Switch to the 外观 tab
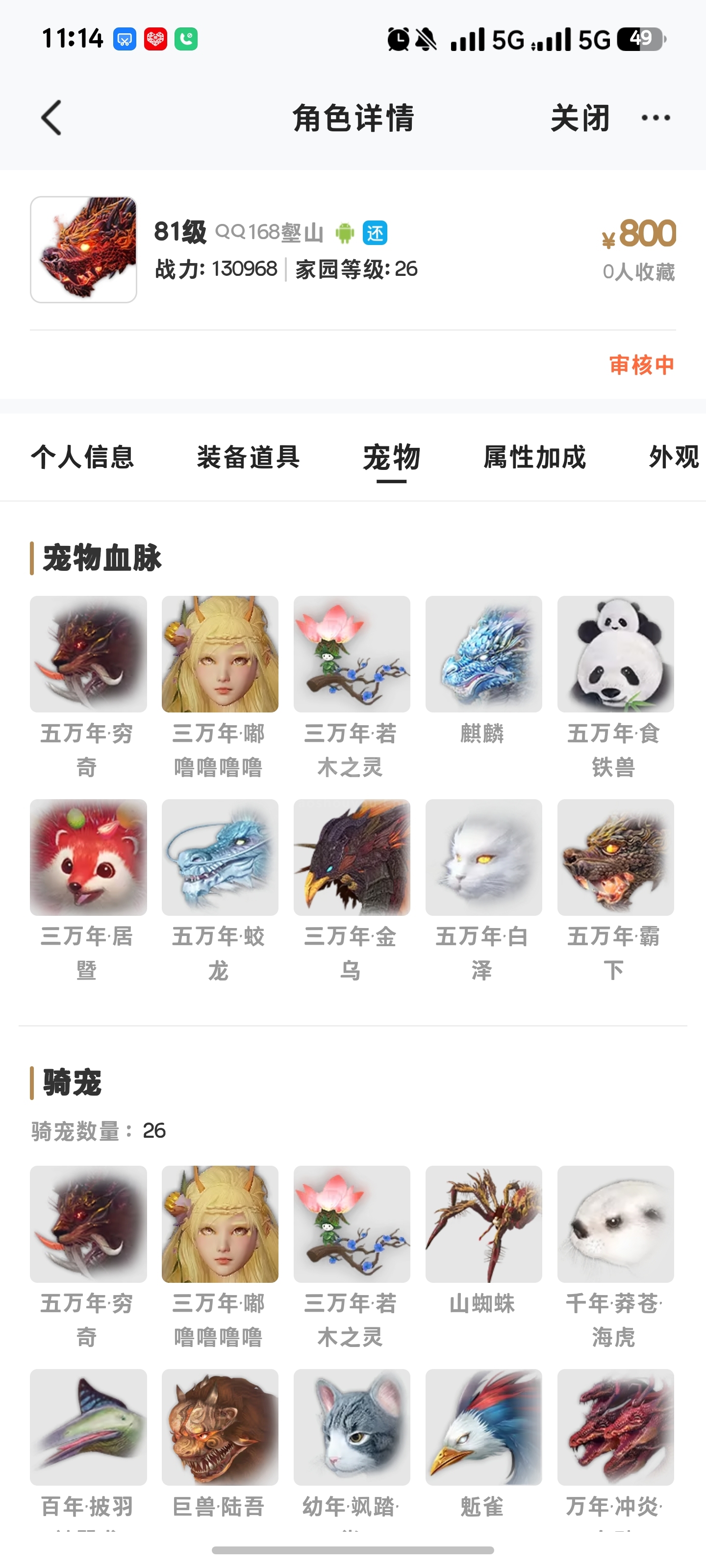Image resolution: width=706 pixels, height=1568 pixels. click(x=674, y=457)
